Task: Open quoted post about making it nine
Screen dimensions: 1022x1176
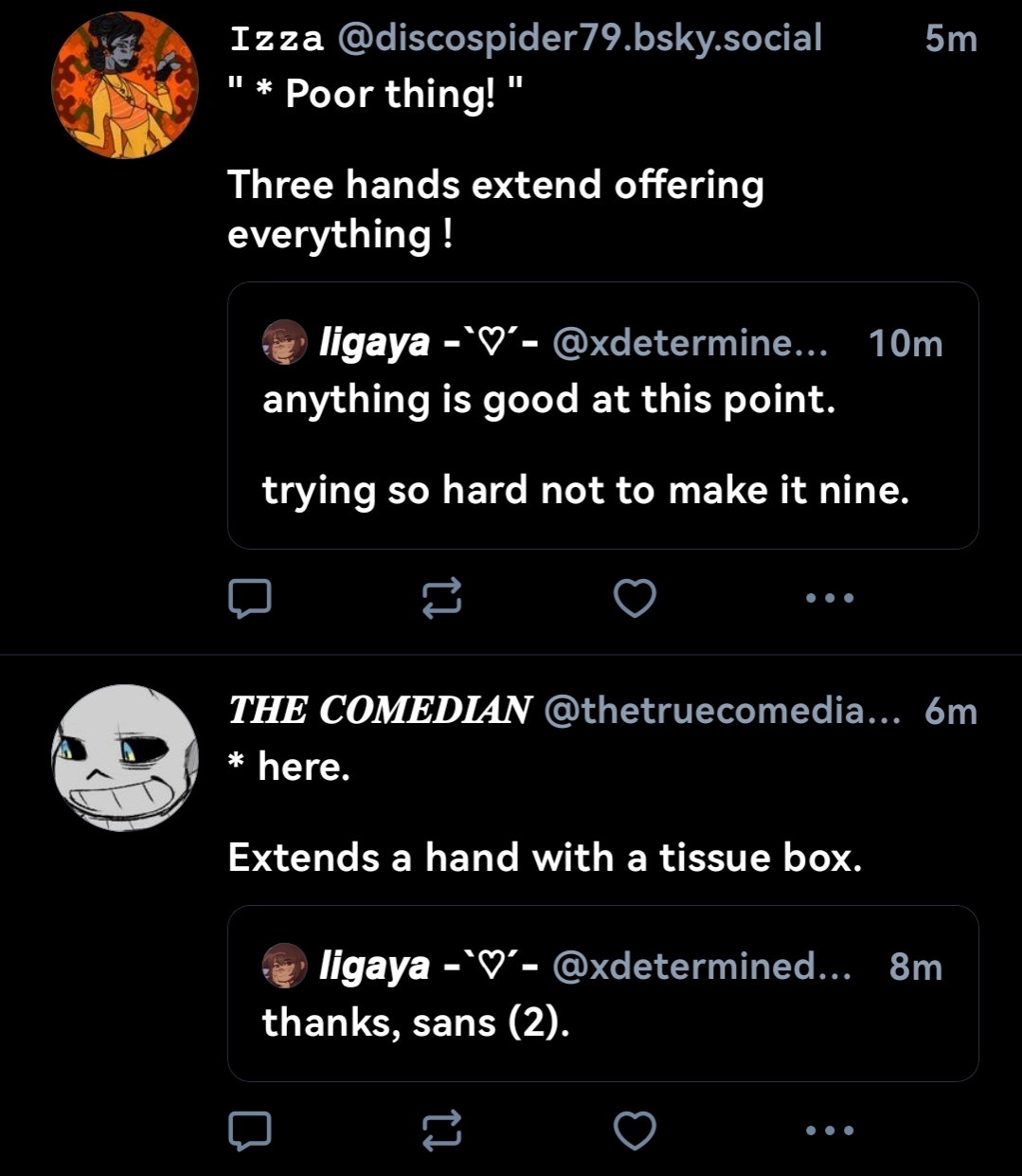Action: pos(602,445)
